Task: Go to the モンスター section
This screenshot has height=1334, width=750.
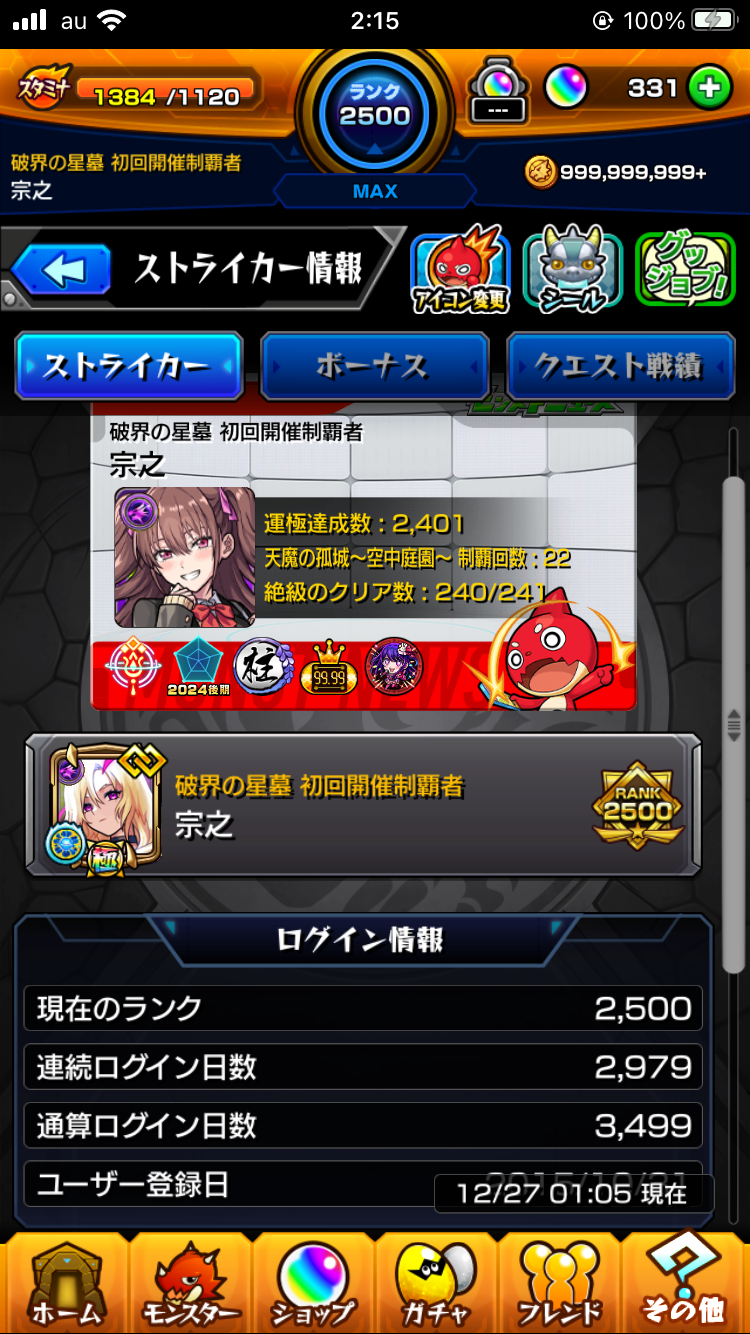Action: click(x=190, y=1284)
